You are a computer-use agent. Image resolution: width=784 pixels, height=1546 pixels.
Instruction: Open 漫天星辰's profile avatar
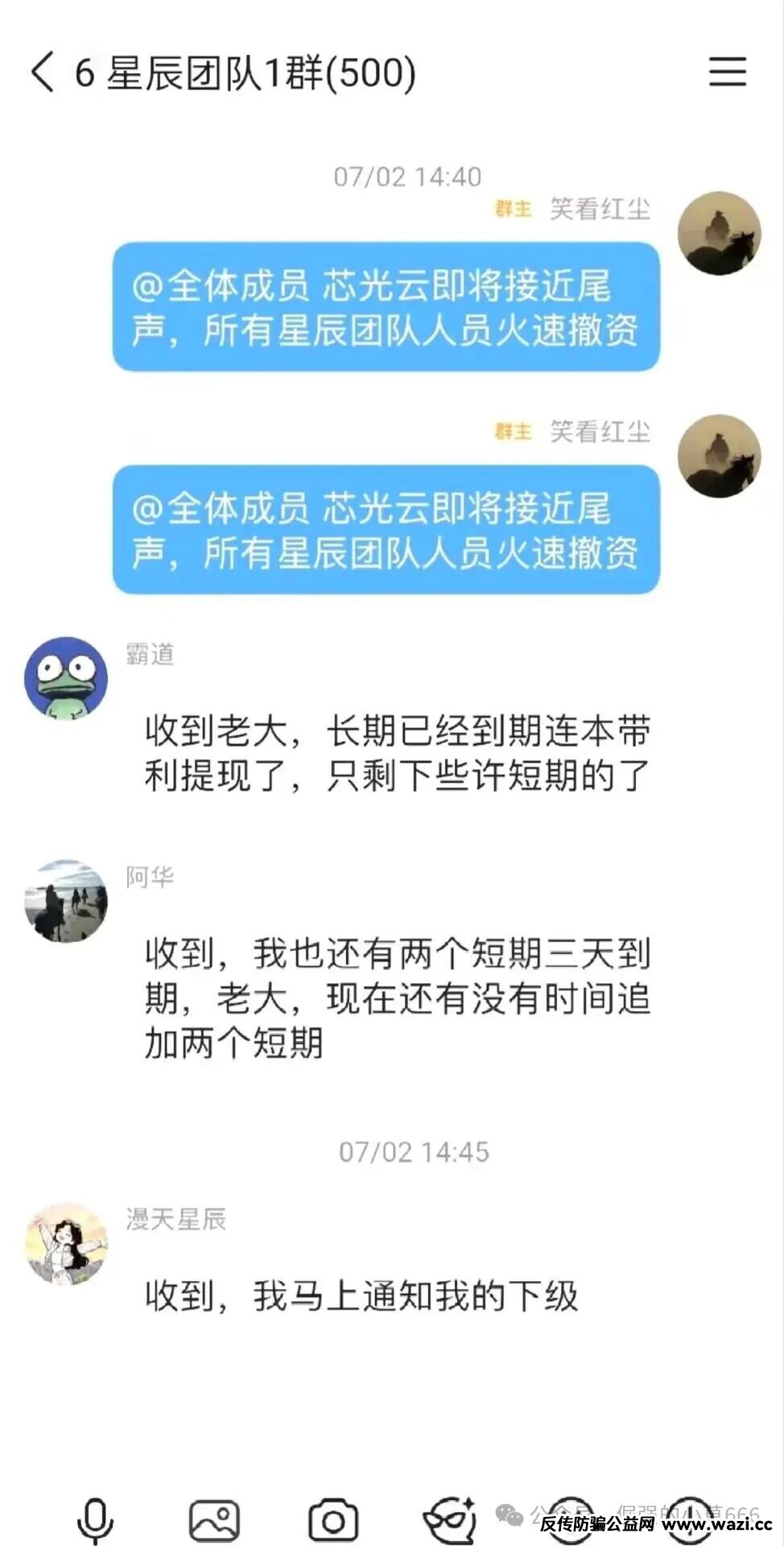(66, 1244)
